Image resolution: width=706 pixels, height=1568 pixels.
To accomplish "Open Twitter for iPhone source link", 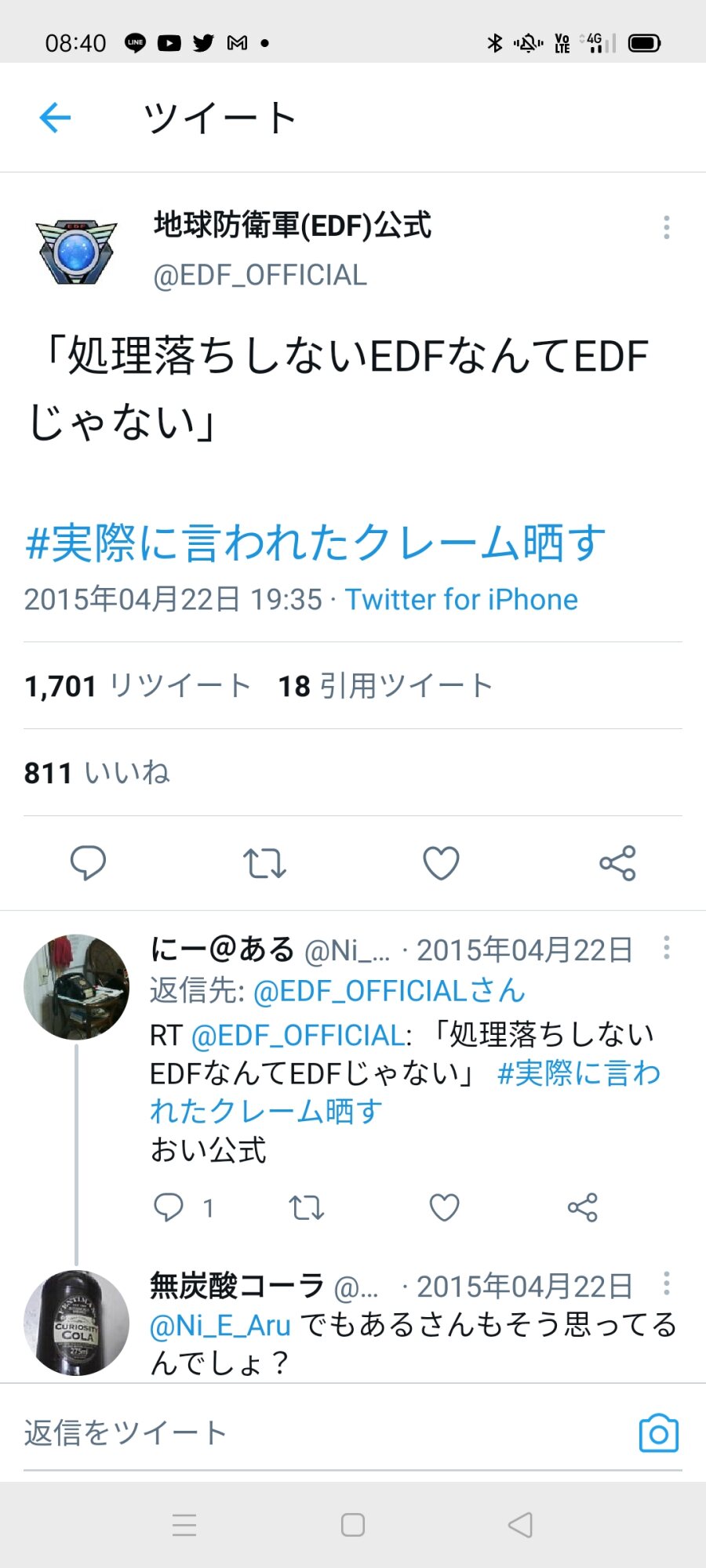I will [461, 600].
